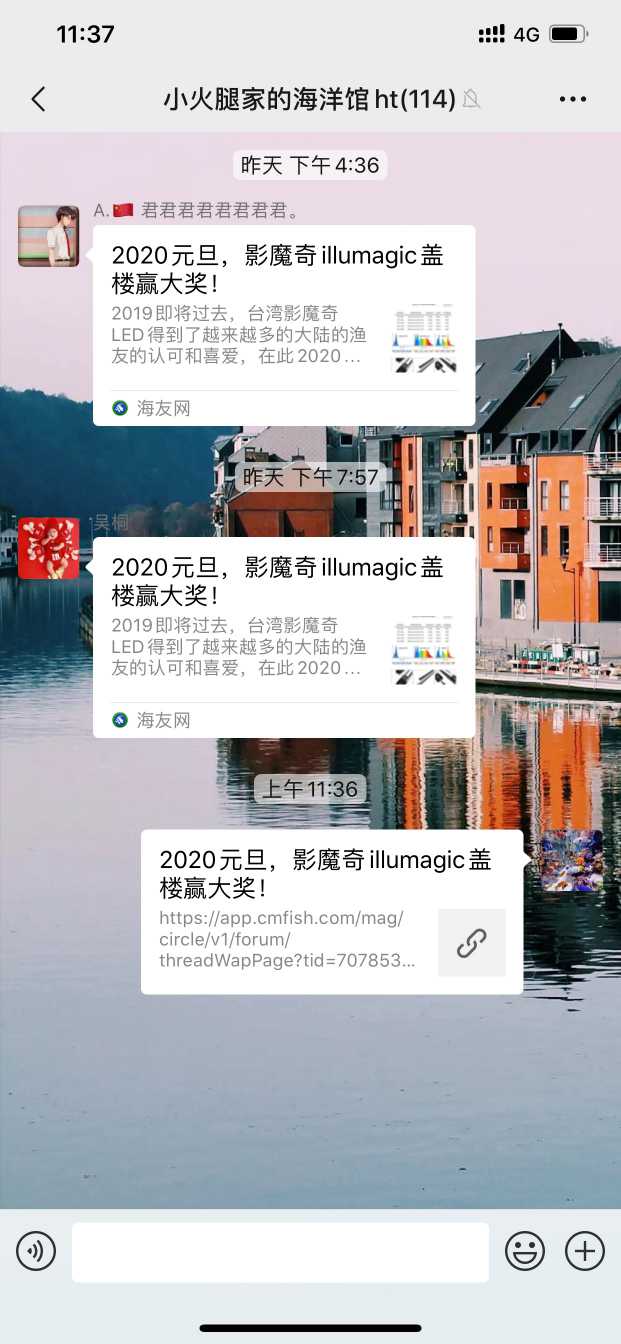The image size is (621, 1344).
Task: View profile of 君君君君君君君君 via avatar
Action: [x=48, y=236]
